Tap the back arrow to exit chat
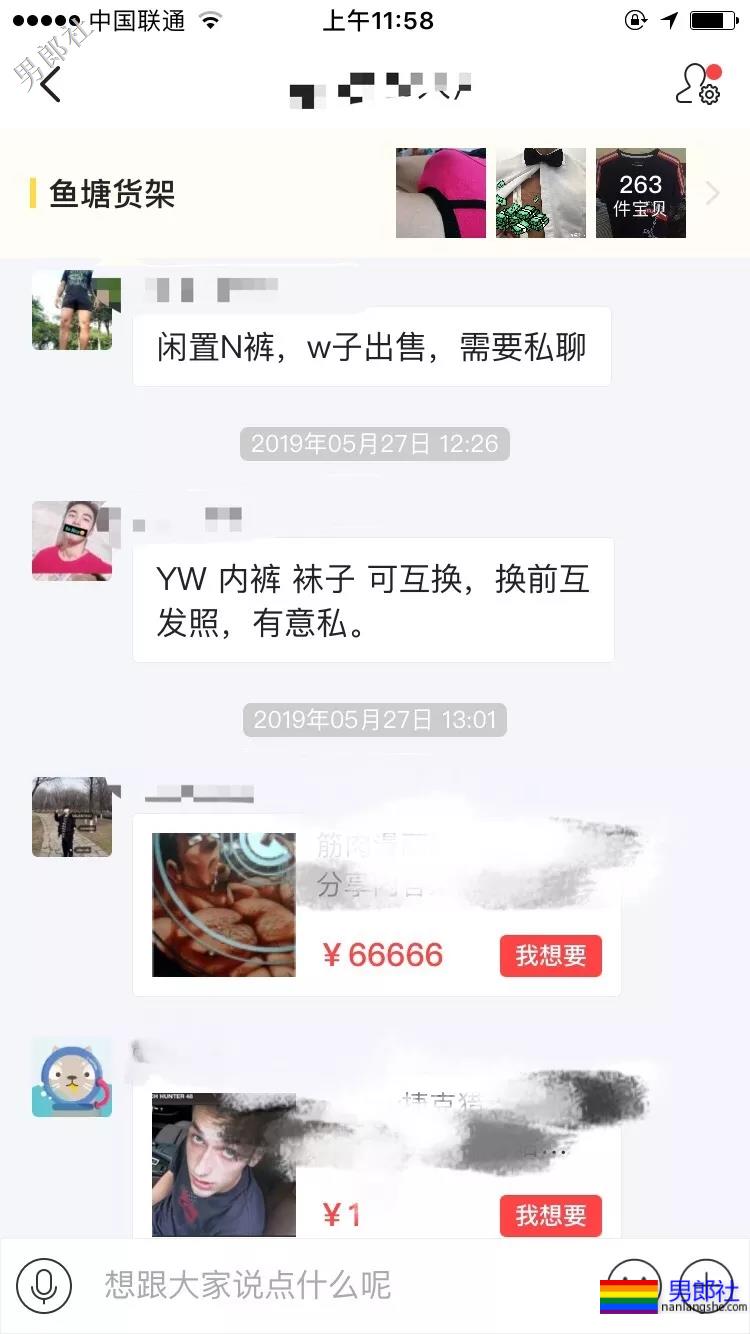This screenshot has width=750, height=1334. coord(50,85)
